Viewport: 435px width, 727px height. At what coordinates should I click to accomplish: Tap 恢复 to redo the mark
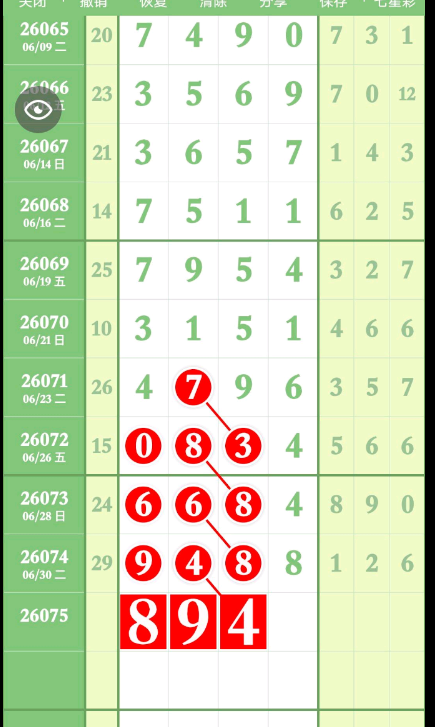(x=153, y=3)
